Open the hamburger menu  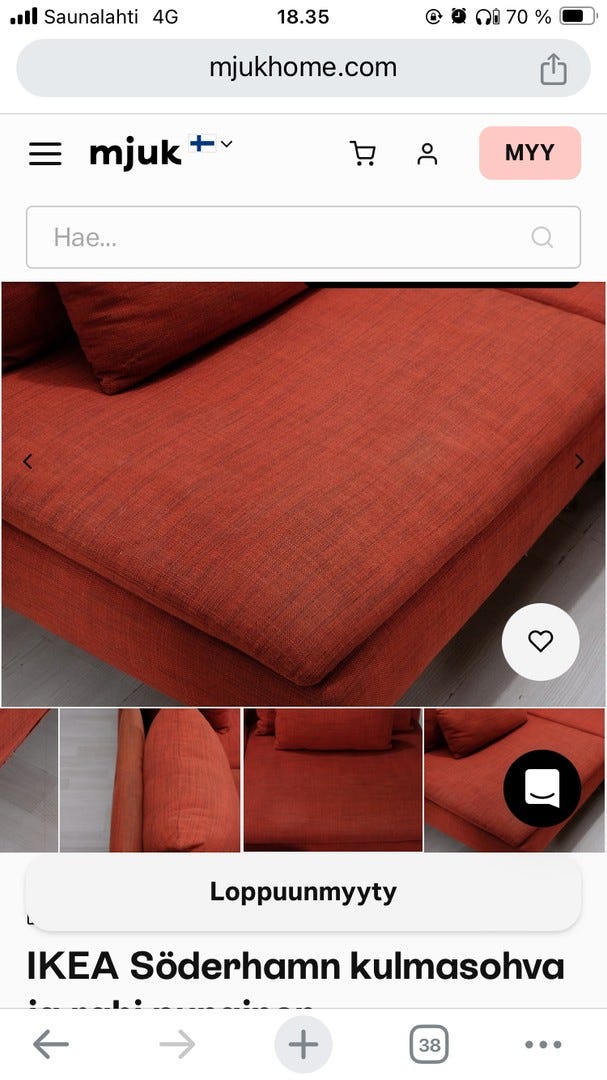point(45,154)
